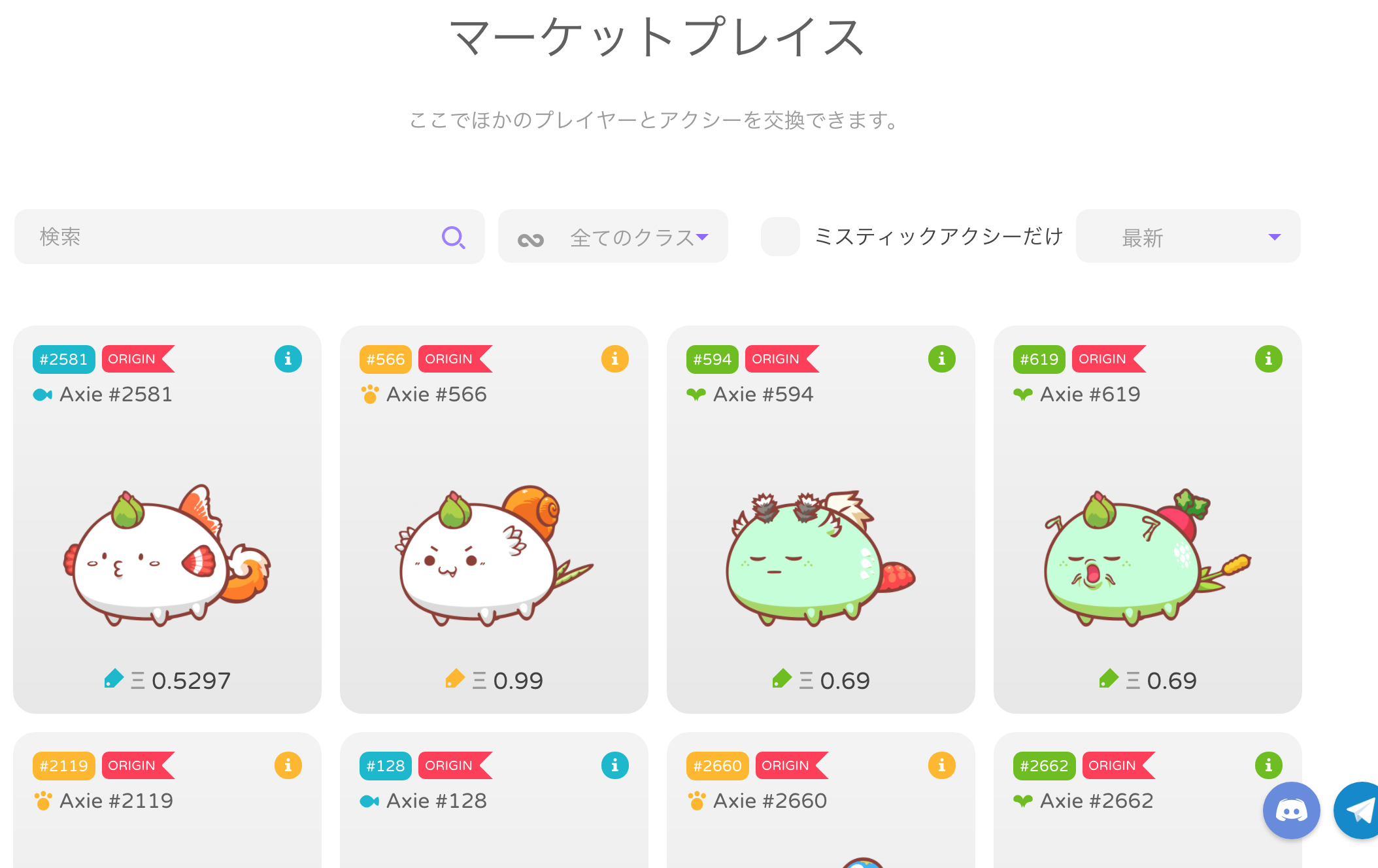Show info for Axie #566

click(x=614, y=359)
